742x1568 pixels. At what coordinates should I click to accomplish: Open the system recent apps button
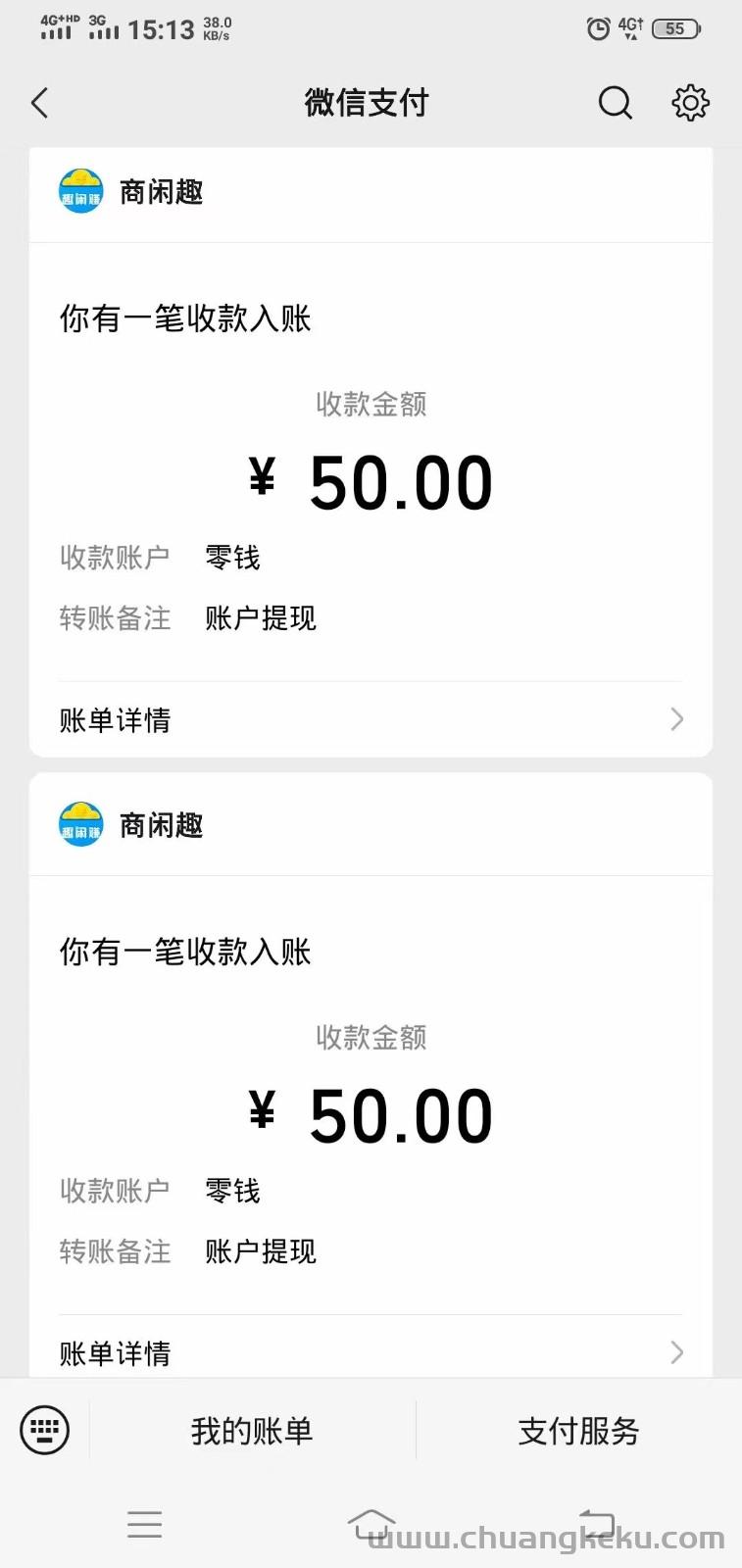coord(145,1524)
